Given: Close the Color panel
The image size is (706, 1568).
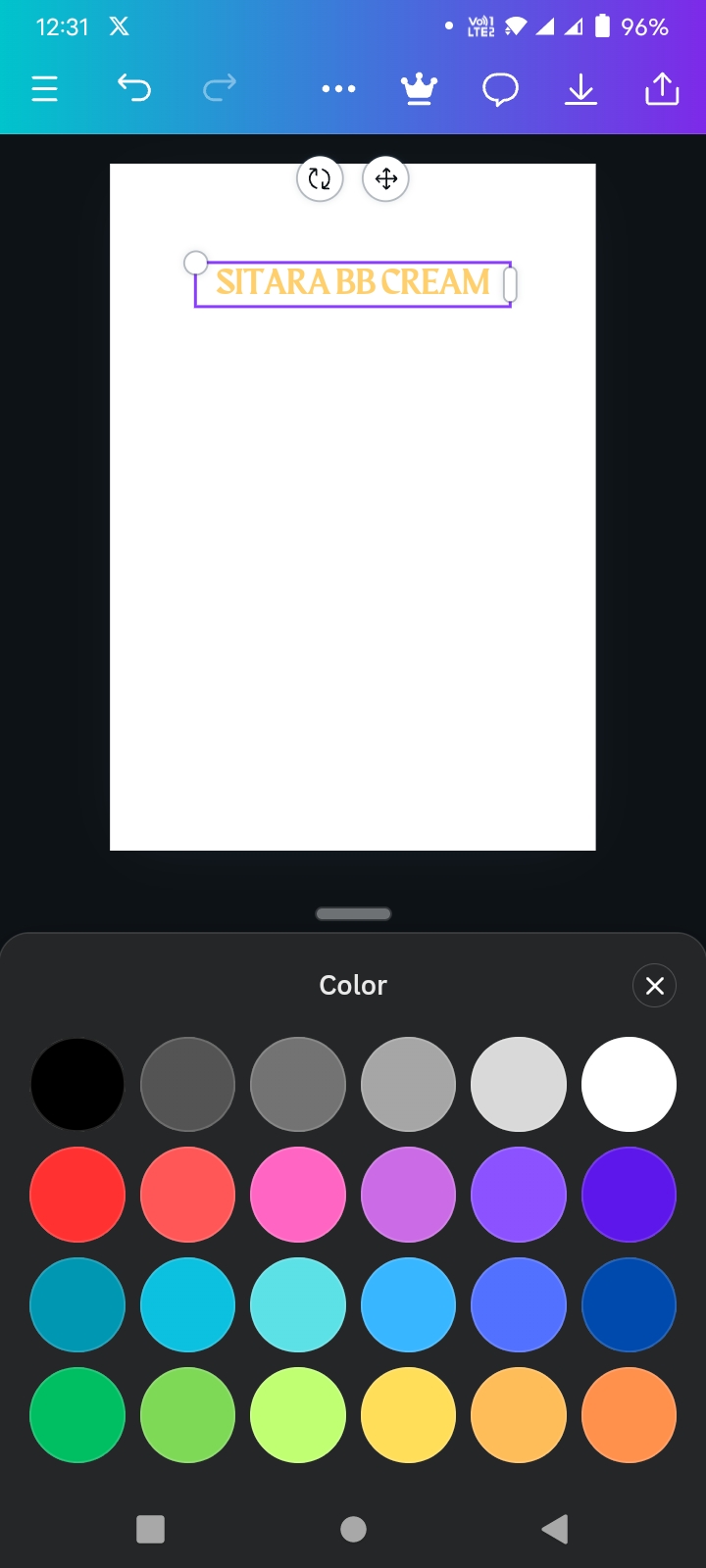Looking at the screenshot, I should tap(655, 986).
